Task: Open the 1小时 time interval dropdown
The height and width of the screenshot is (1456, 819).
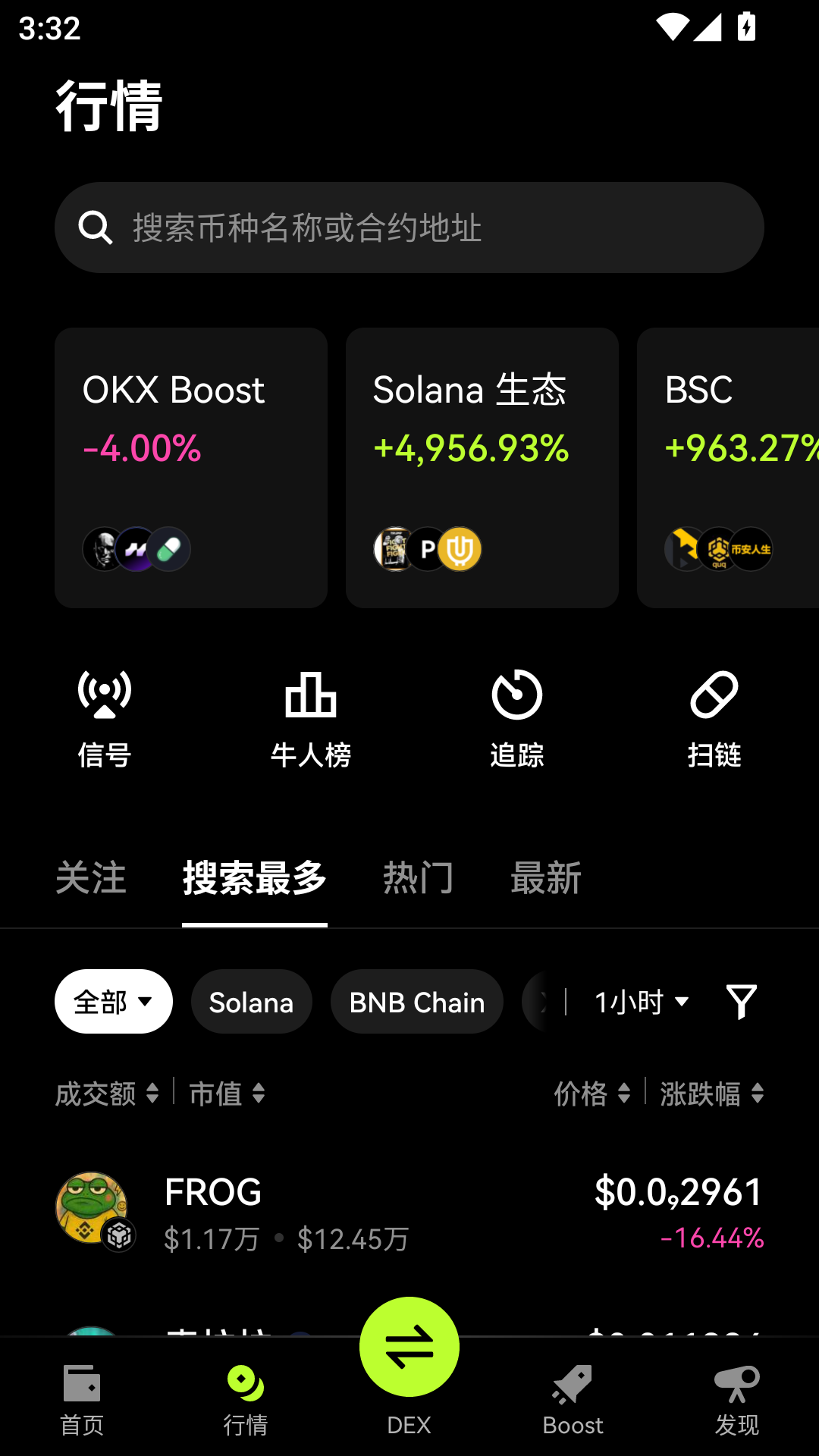Action: [641, 1001]
